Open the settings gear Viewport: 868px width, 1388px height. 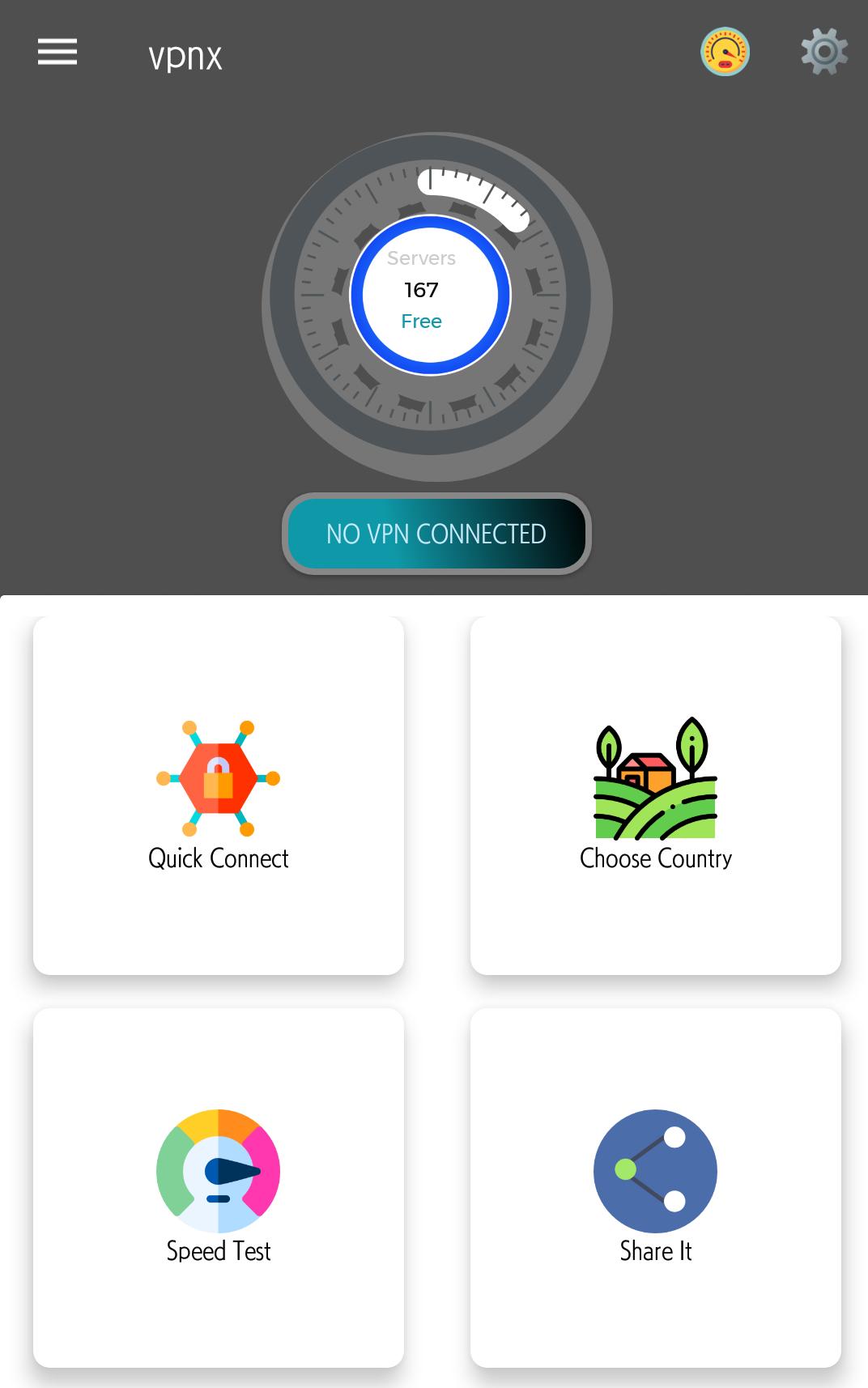pos(823,53)
